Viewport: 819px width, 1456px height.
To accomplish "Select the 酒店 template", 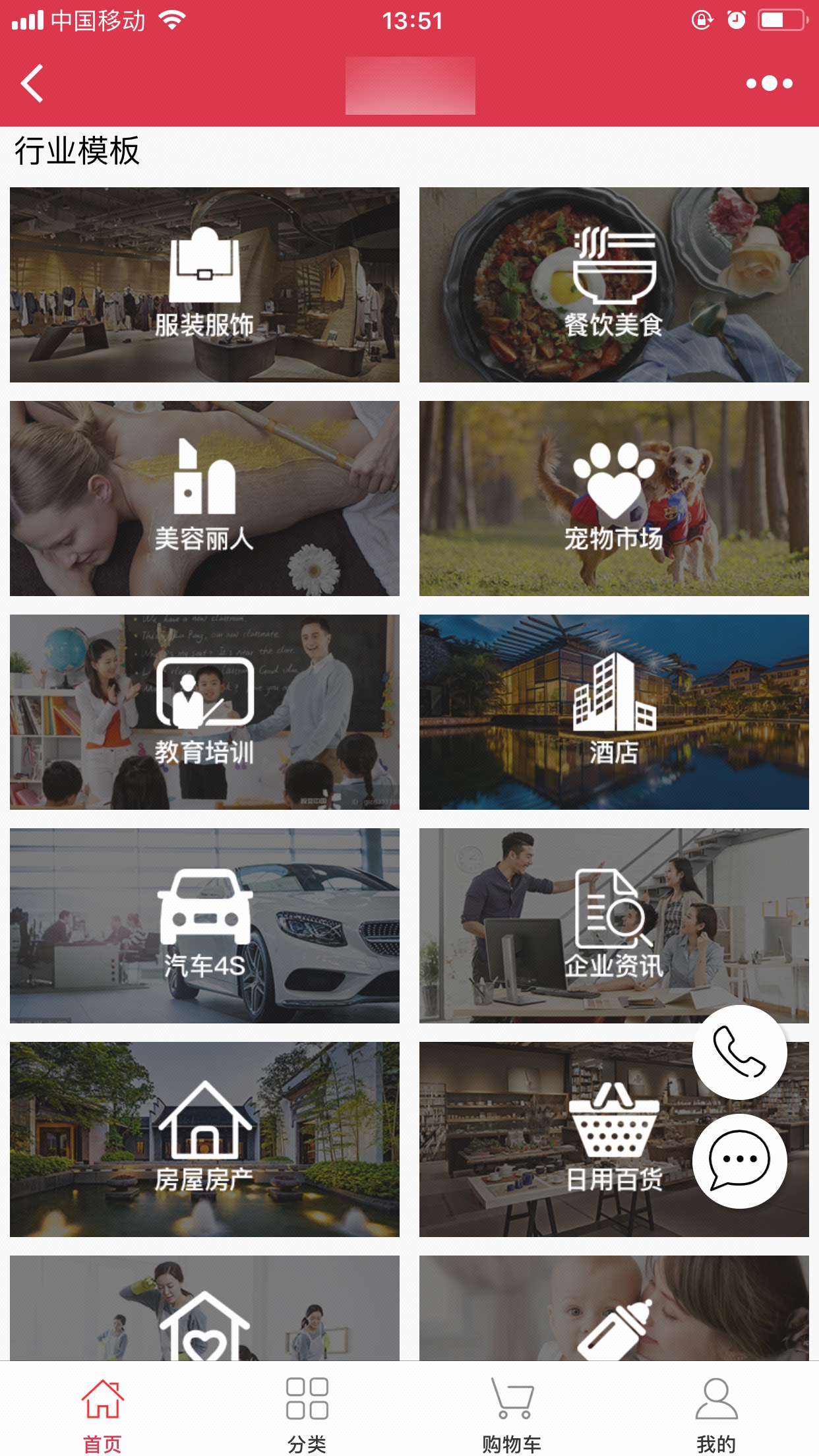I will pos(613,712).
